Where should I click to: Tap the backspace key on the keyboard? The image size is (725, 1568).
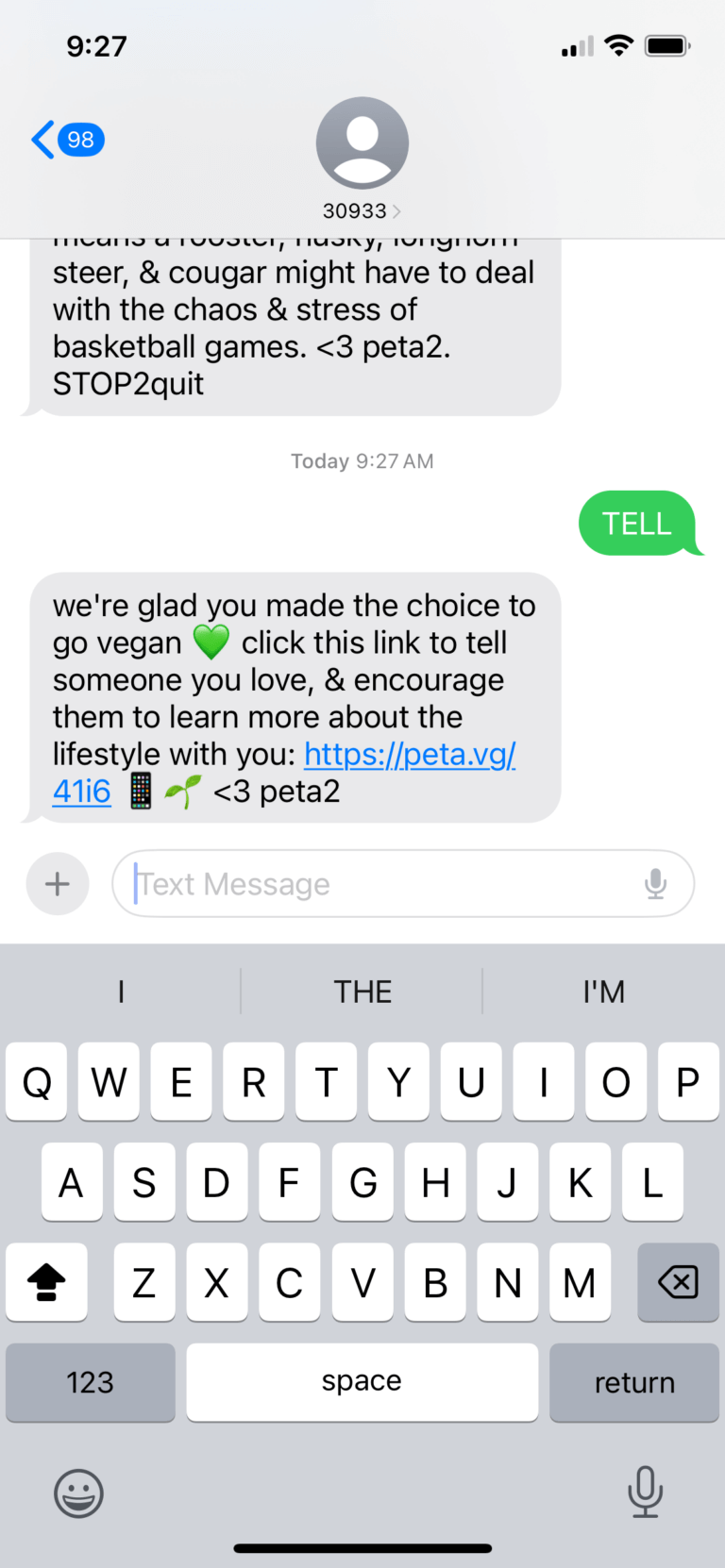[x=678, y=1282]
